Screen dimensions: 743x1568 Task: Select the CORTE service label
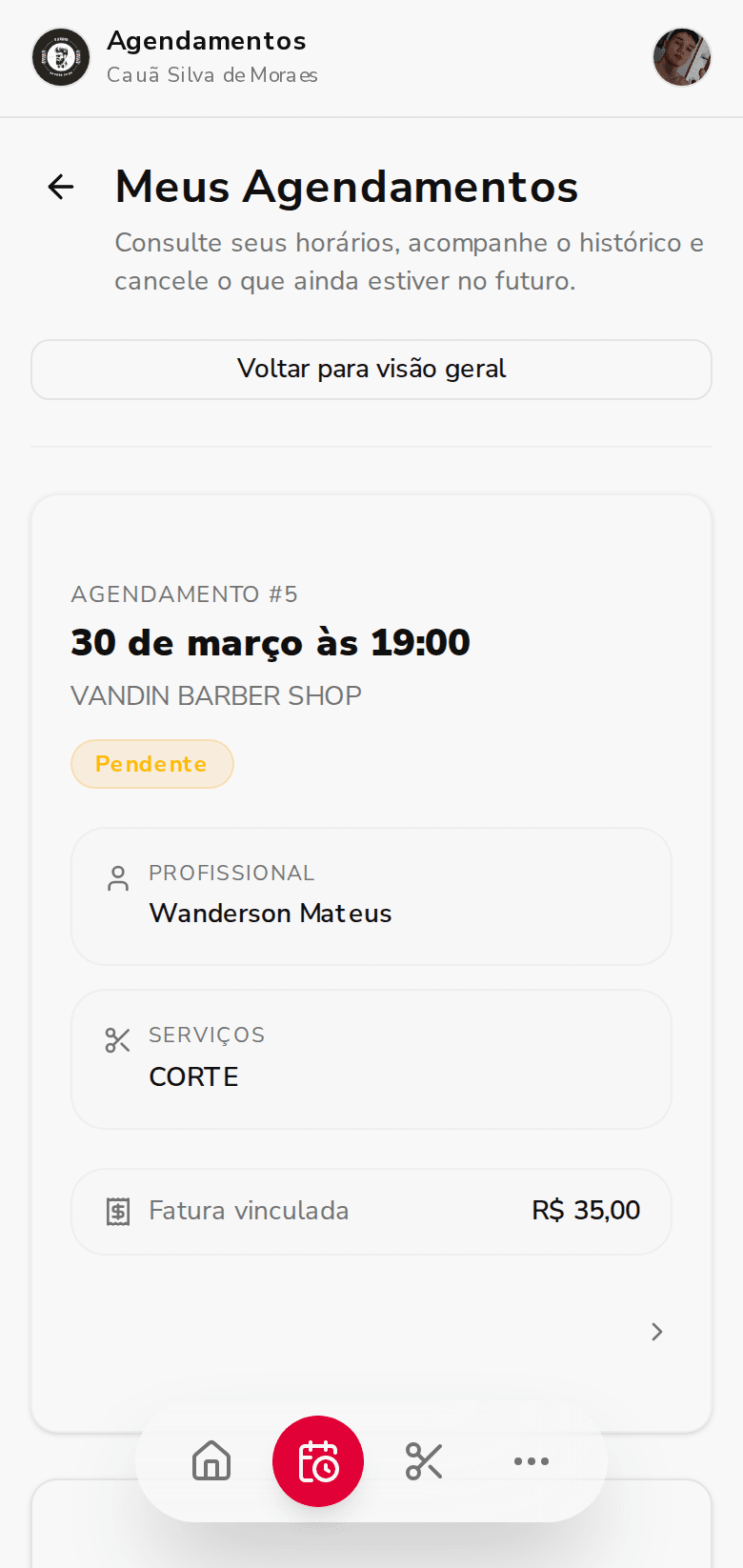(x=194, y=1076)
